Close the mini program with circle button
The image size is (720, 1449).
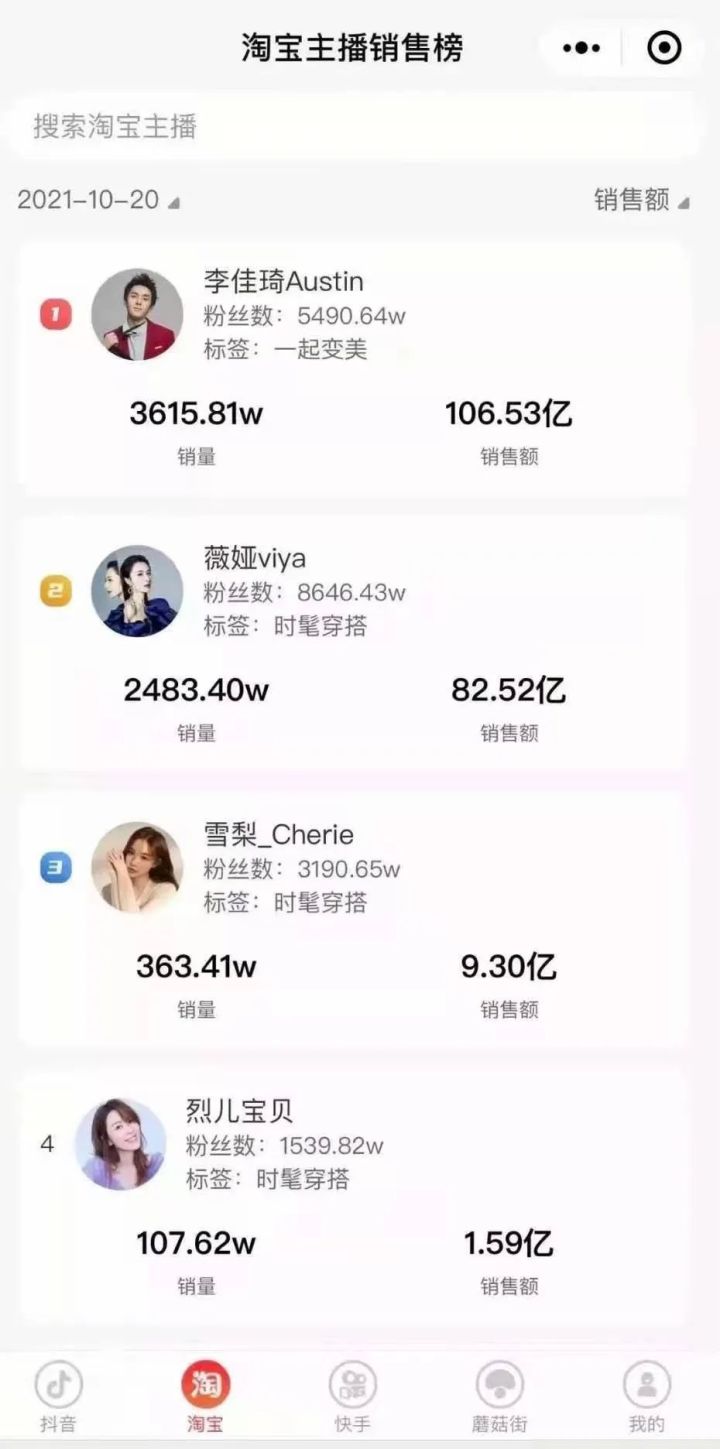point(664,48)
